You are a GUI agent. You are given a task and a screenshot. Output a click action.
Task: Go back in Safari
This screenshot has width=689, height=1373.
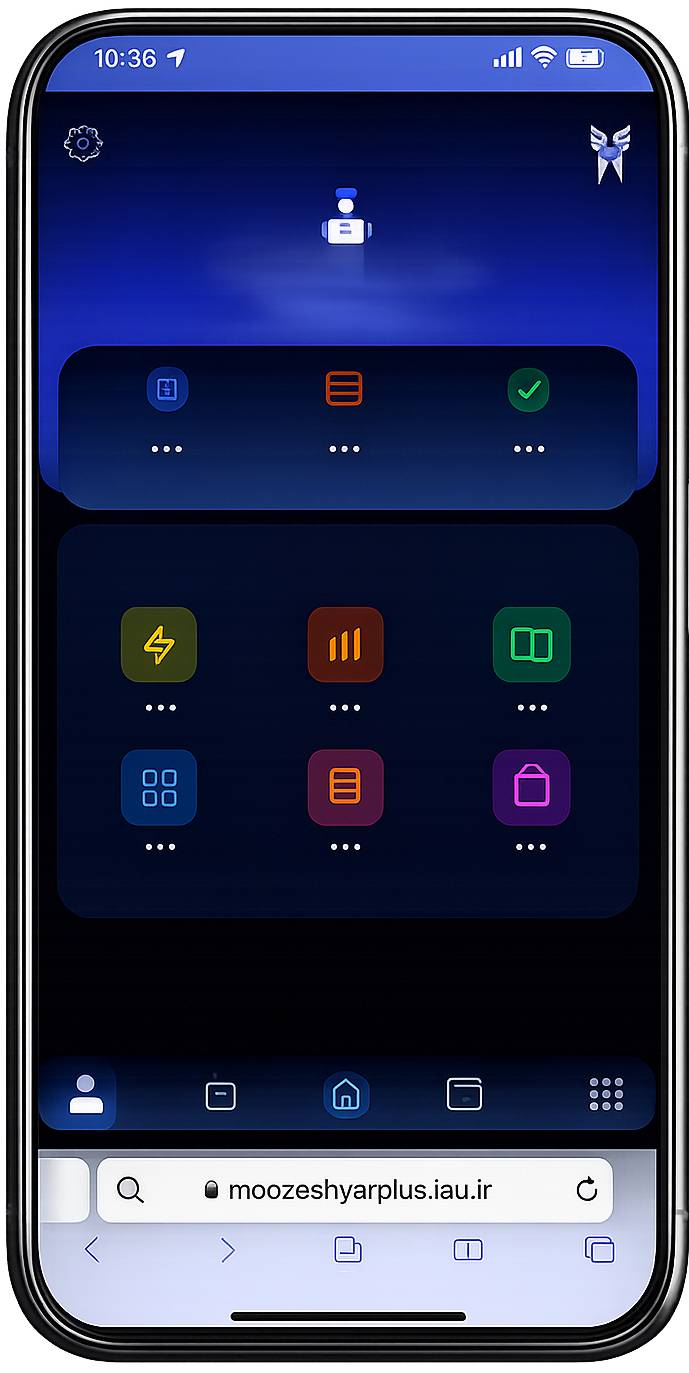[92, 1249]
